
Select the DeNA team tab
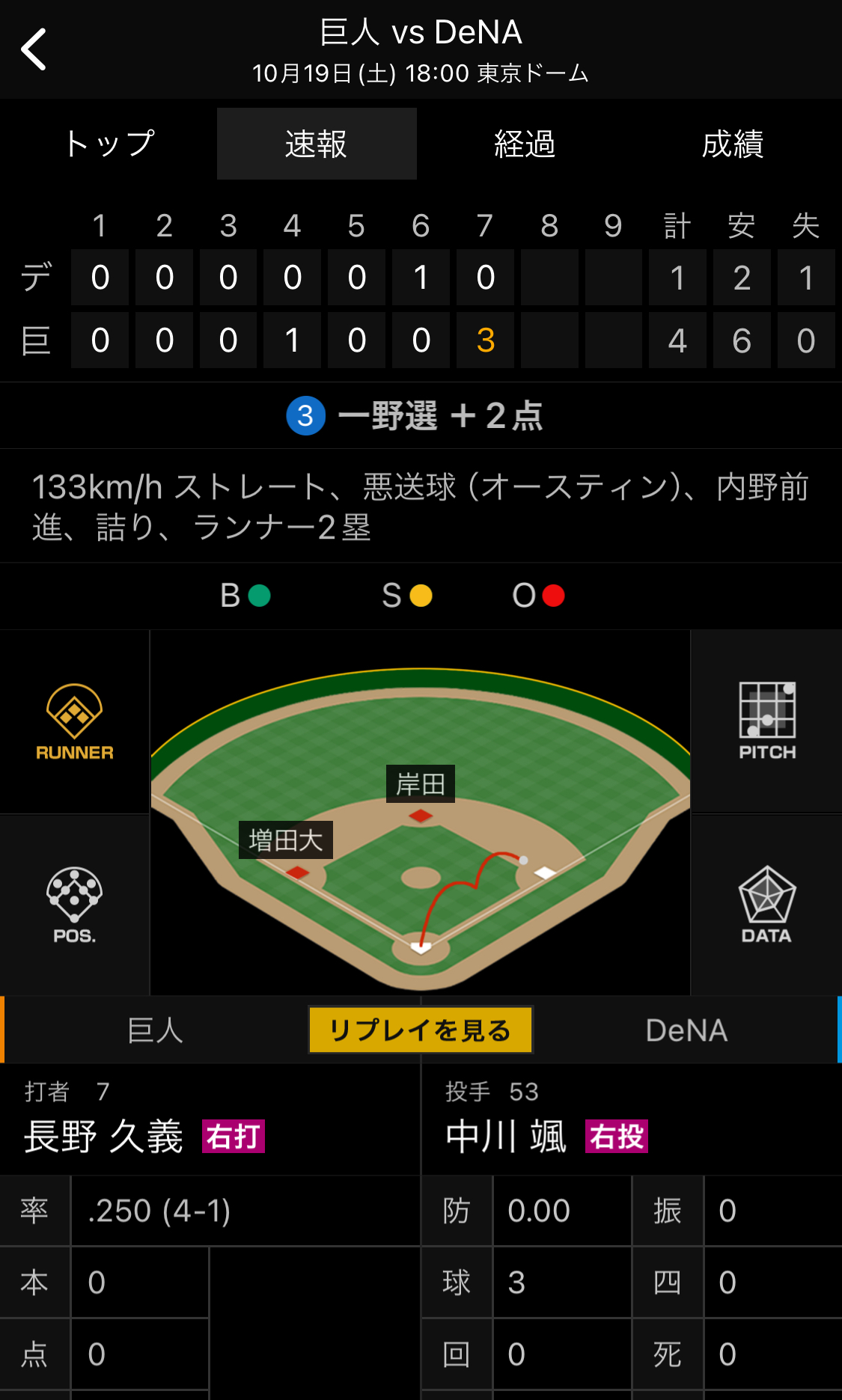pos(686,1030)
